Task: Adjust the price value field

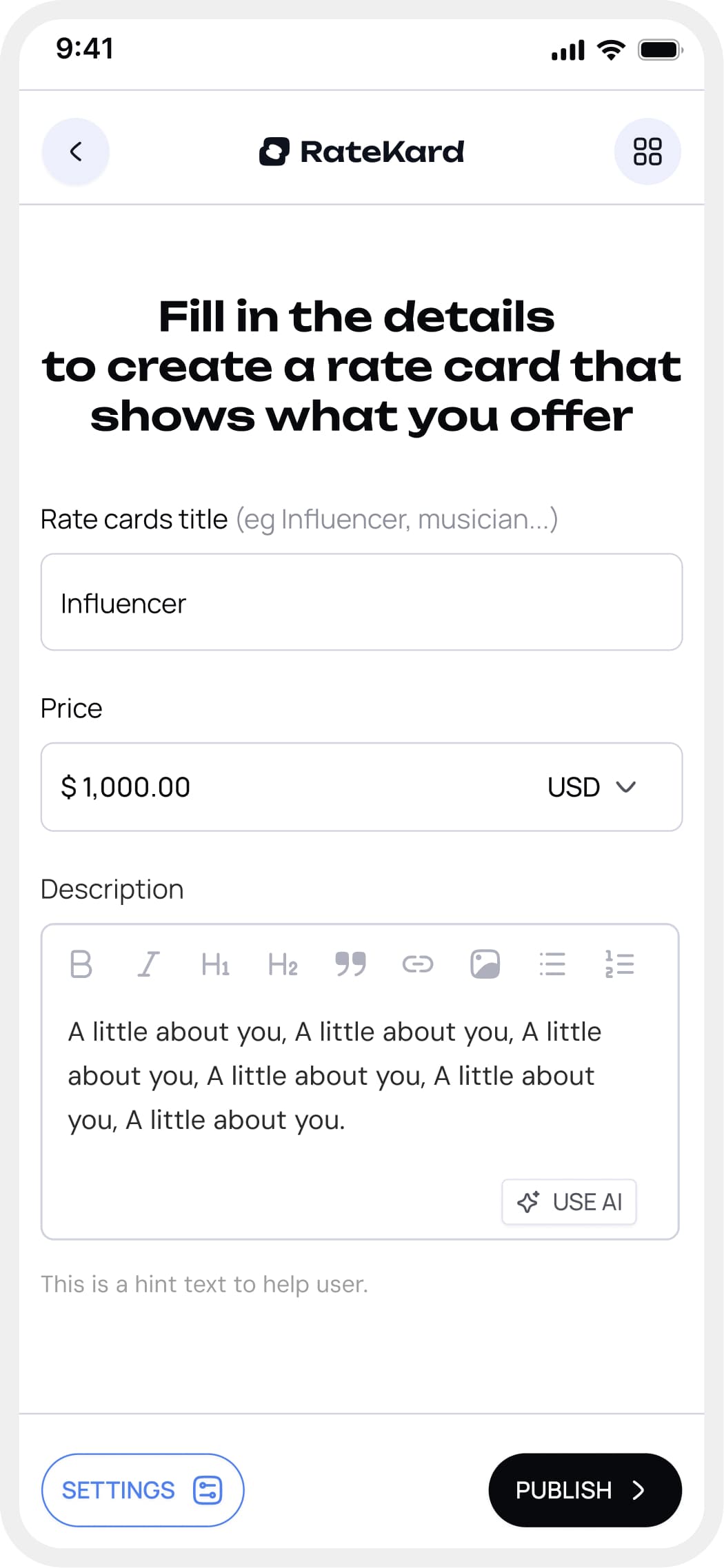Action: click(207, 787)
